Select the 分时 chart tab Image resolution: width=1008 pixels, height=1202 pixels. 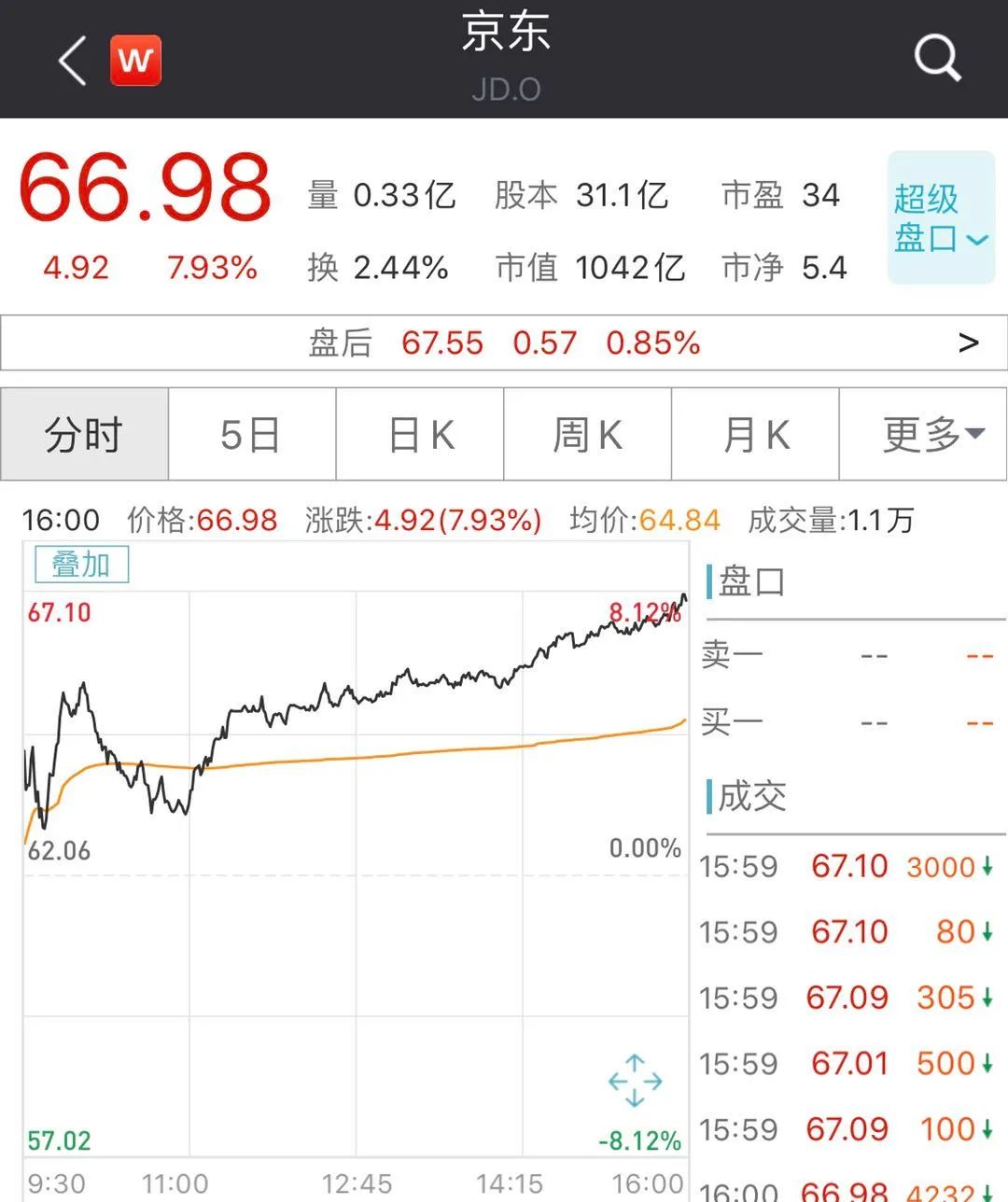(84, 435)
